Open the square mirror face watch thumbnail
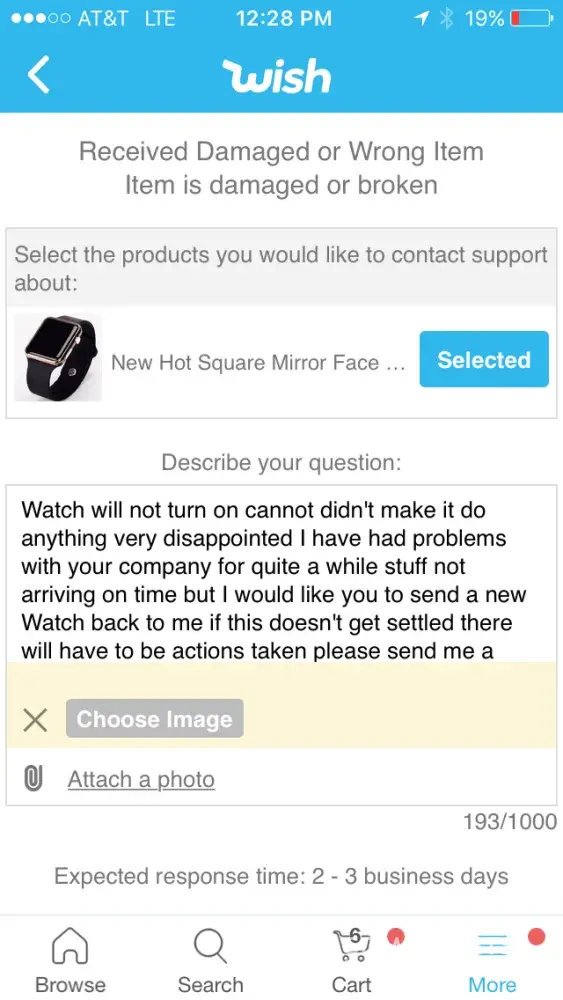The image size is (563, 1000). [x=58, y=358]
